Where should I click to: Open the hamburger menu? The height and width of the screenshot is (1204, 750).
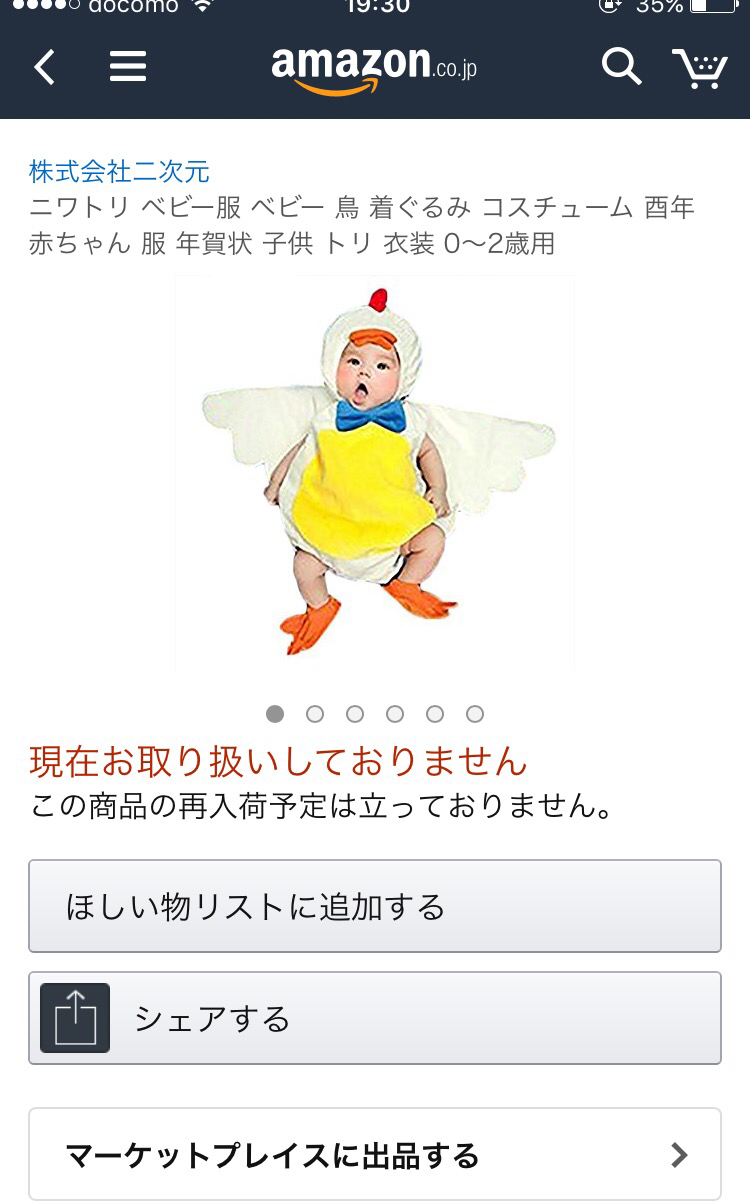point(128,67)
